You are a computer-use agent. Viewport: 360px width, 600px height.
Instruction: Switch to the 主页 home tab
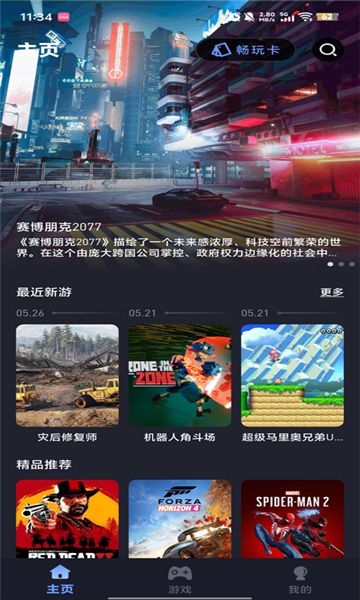pos(60,579)
